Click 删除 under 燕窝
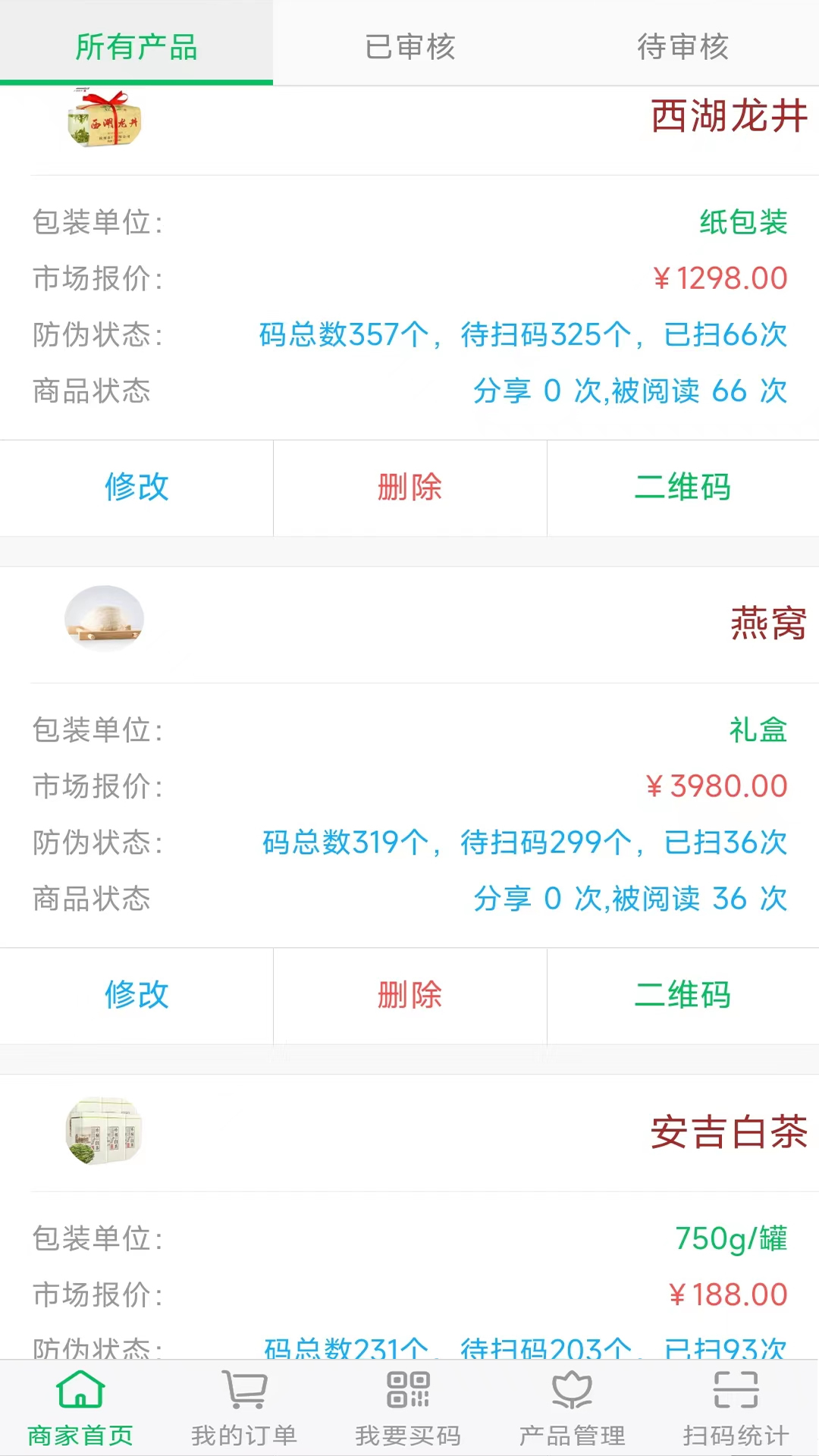This screenshot has height=1456, width=819. pos(409,996)
